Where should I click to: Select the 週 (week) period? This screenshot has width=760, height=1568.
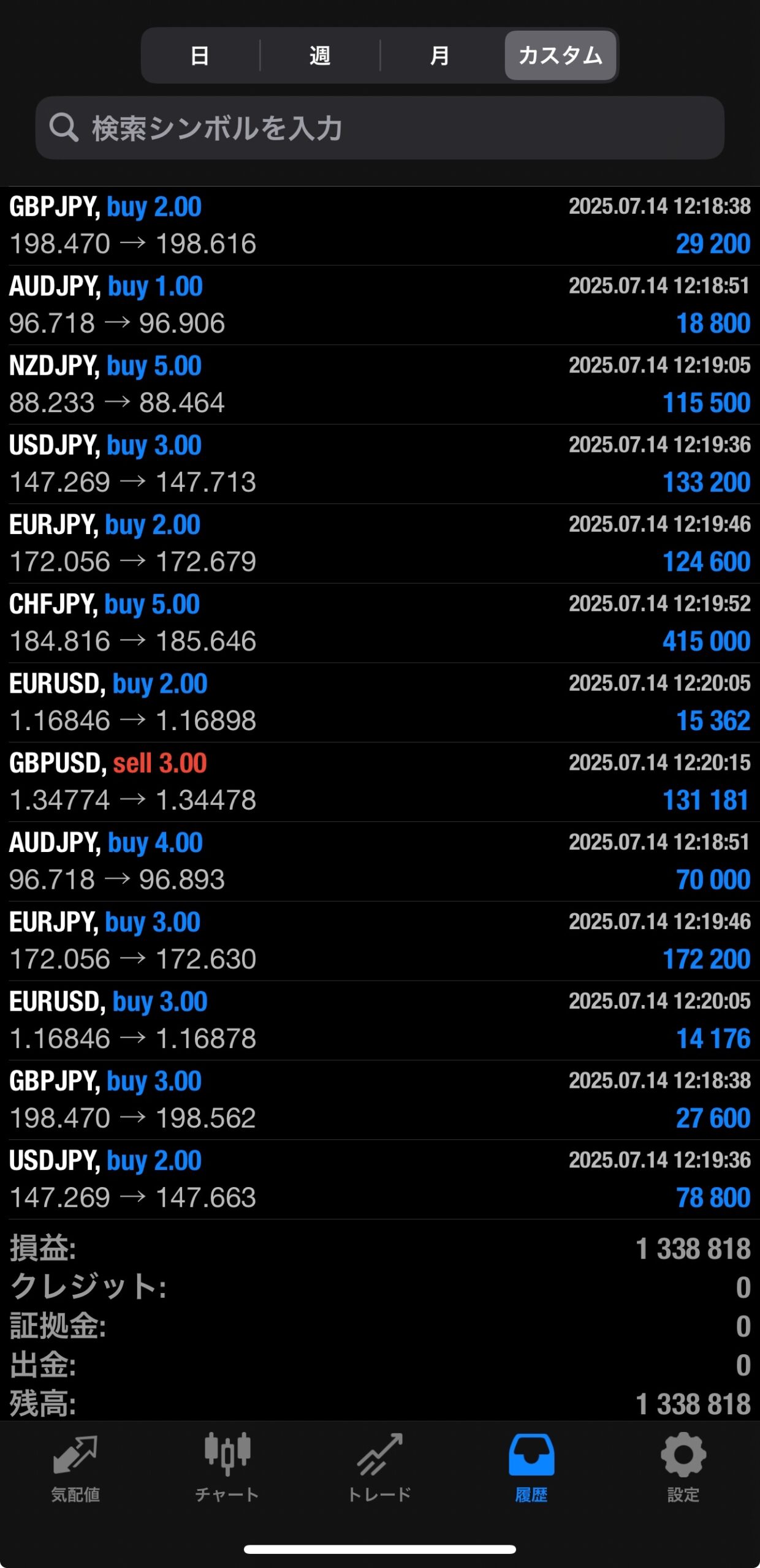pyautogui.click(x=319, y=56)
